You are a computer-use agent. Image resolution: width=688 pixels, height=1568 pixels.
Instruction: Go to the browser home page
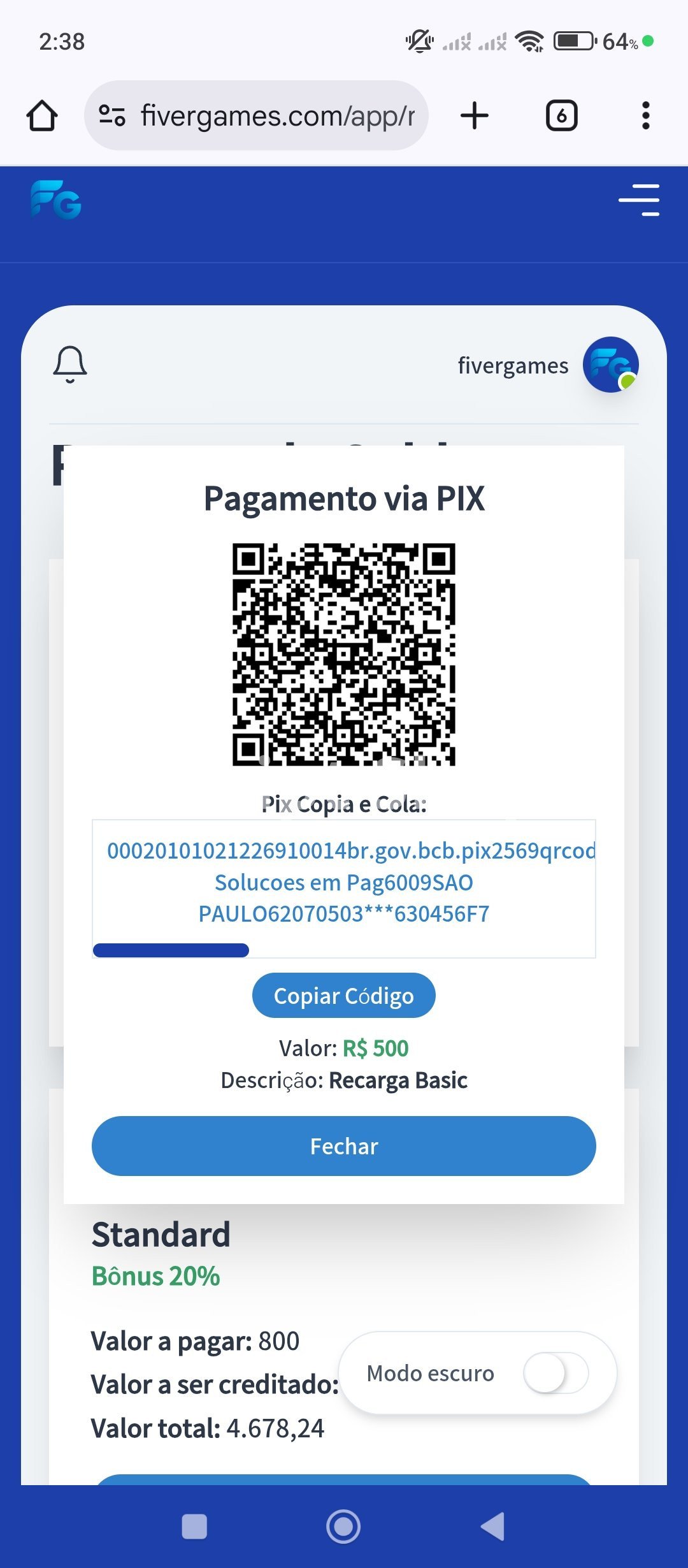[42, 115]
